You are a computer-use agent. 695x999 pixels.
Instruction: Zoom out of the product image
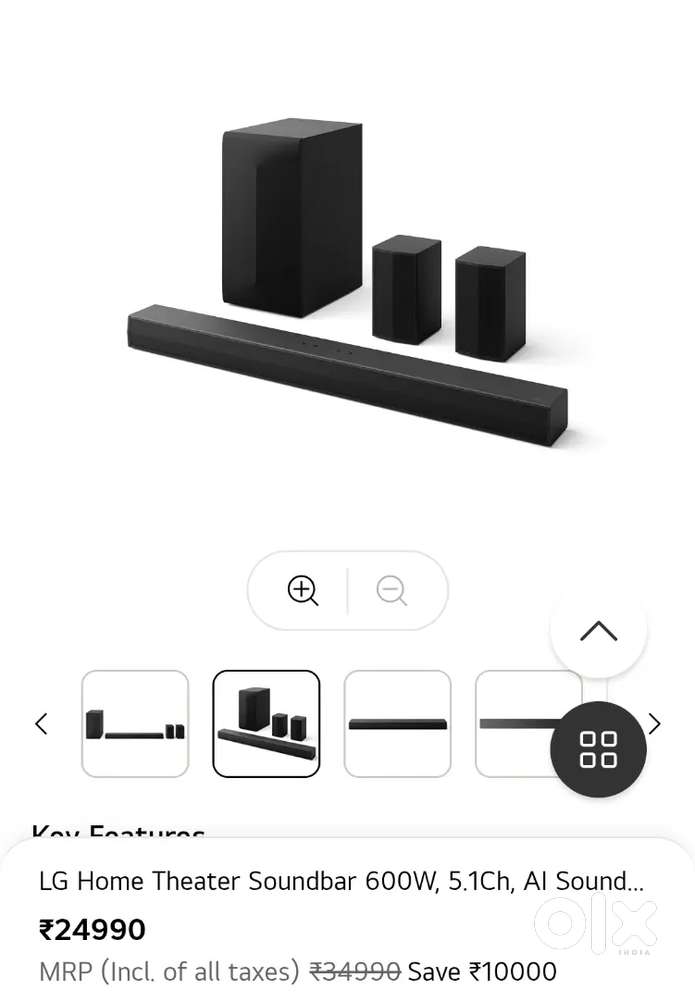point(391,590)
